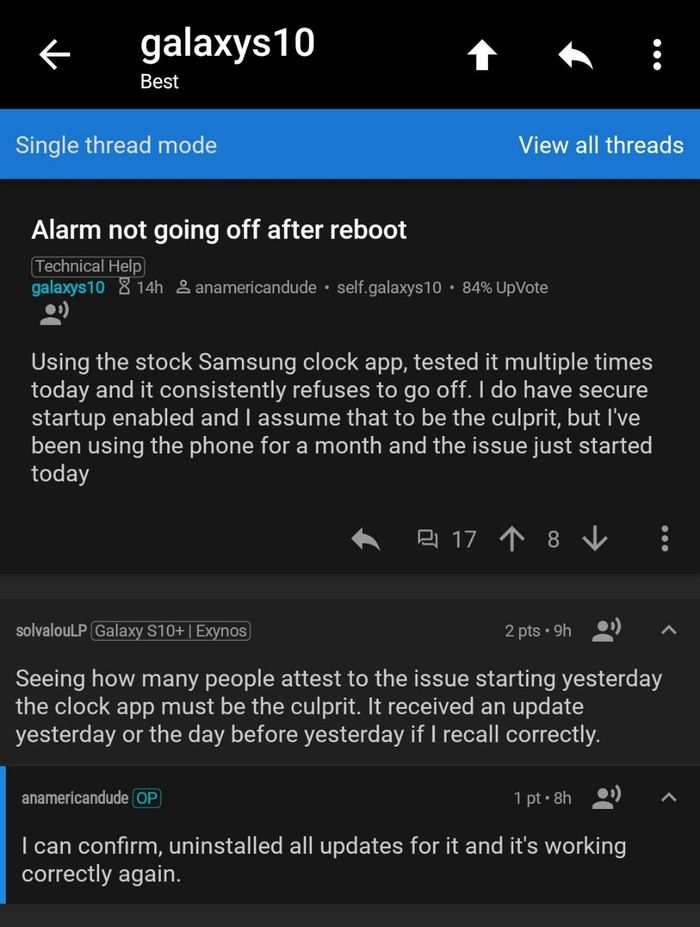The height and width of the screenshot is (927, 700).
Task: Reply to the alarm post
Action: (366, 540)
